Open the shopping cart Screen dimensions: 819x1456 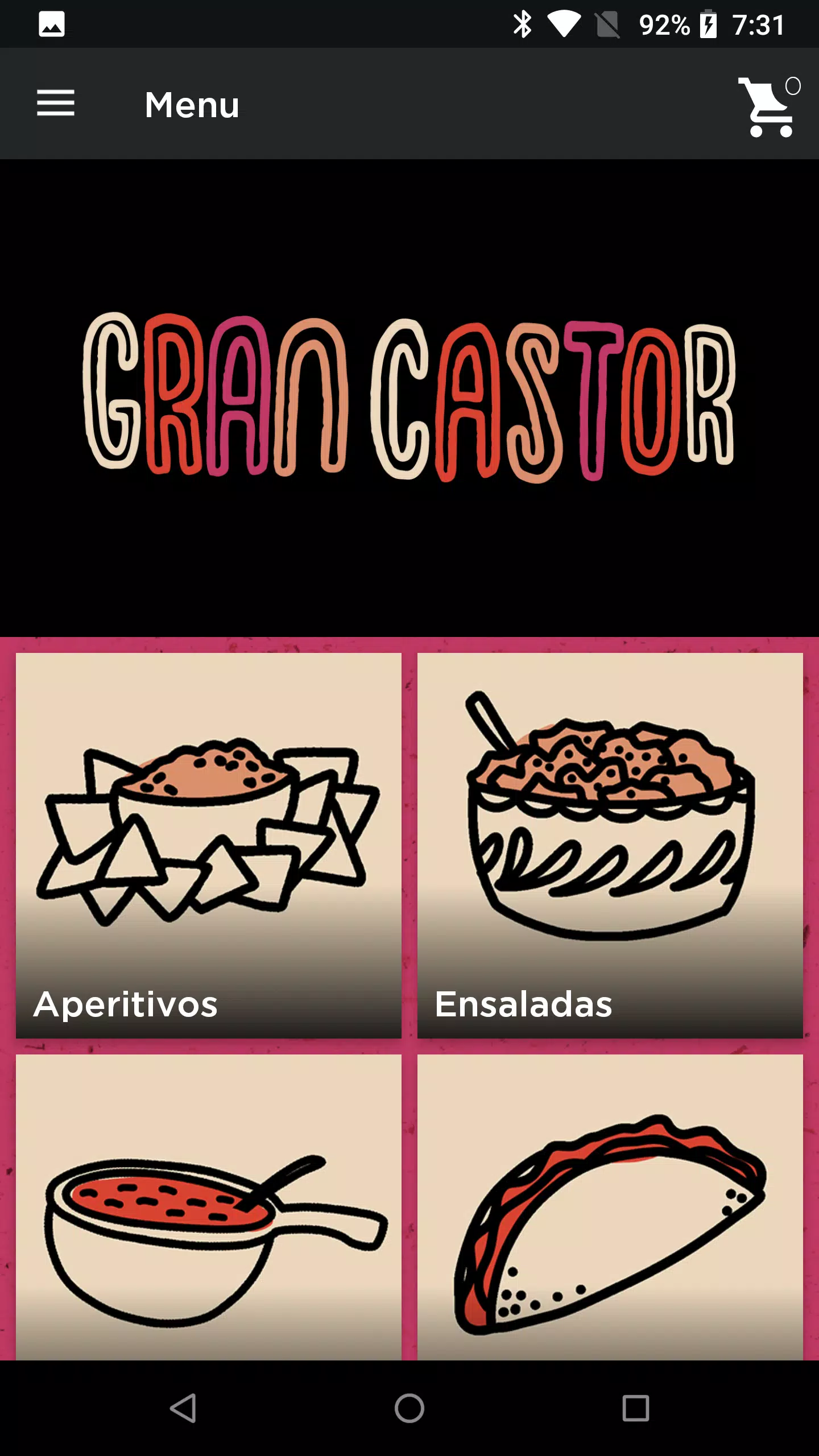[x=768, y=106]
